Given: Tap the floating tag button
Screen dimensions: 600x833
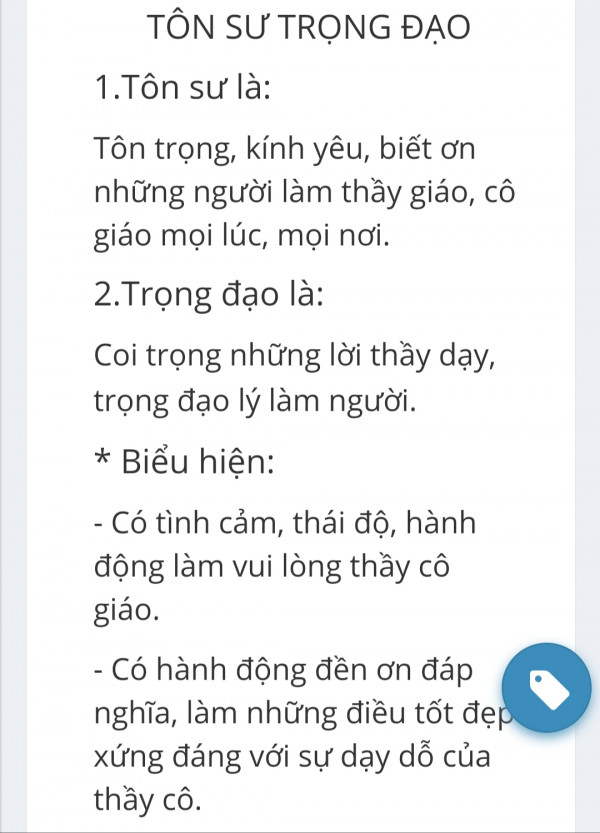Looking at the screenshot, I should [x=547, y=688].
